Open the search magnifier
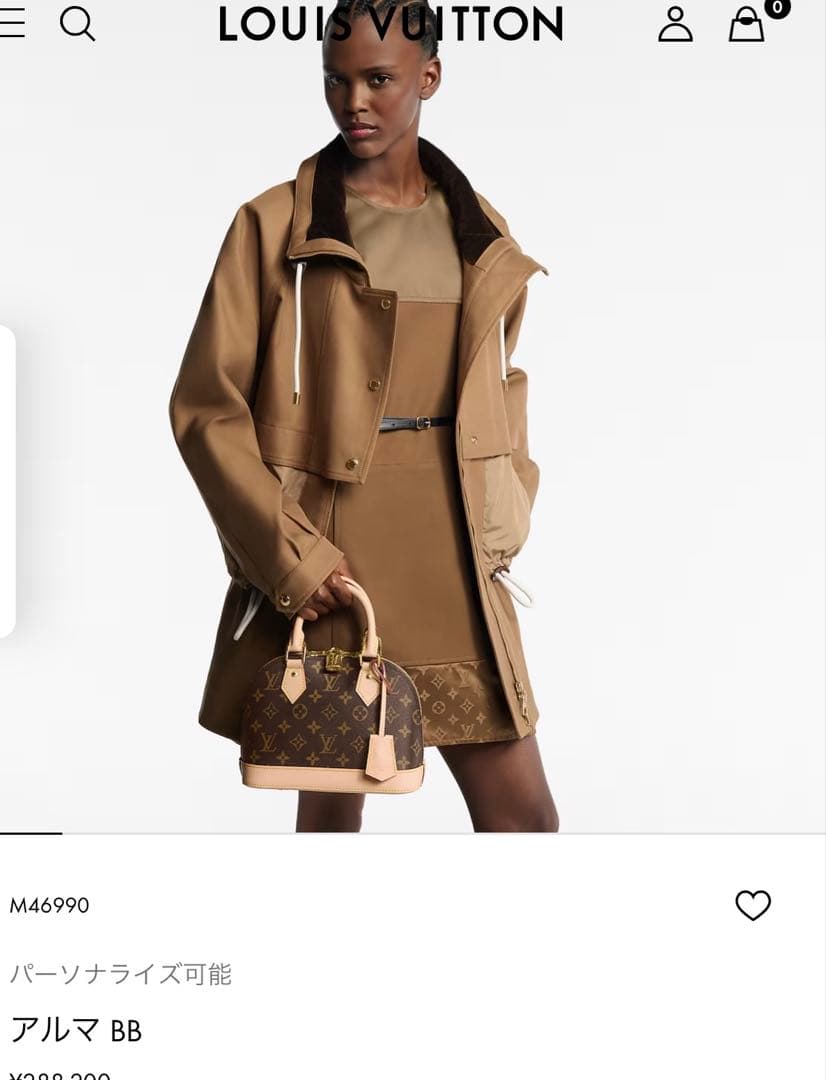 coord(77,23)
